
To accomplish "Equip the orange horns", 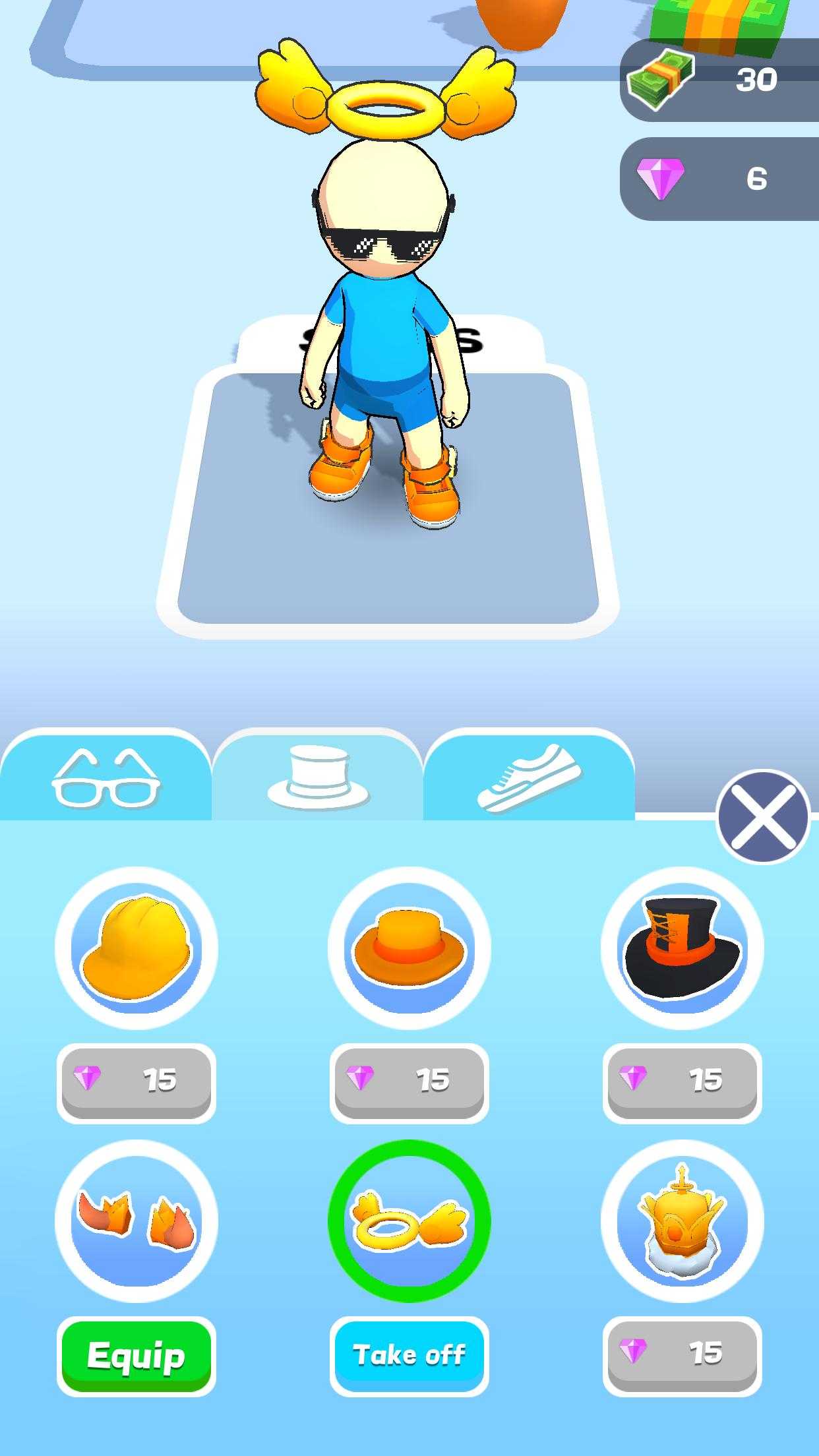I will (136, 1356).
